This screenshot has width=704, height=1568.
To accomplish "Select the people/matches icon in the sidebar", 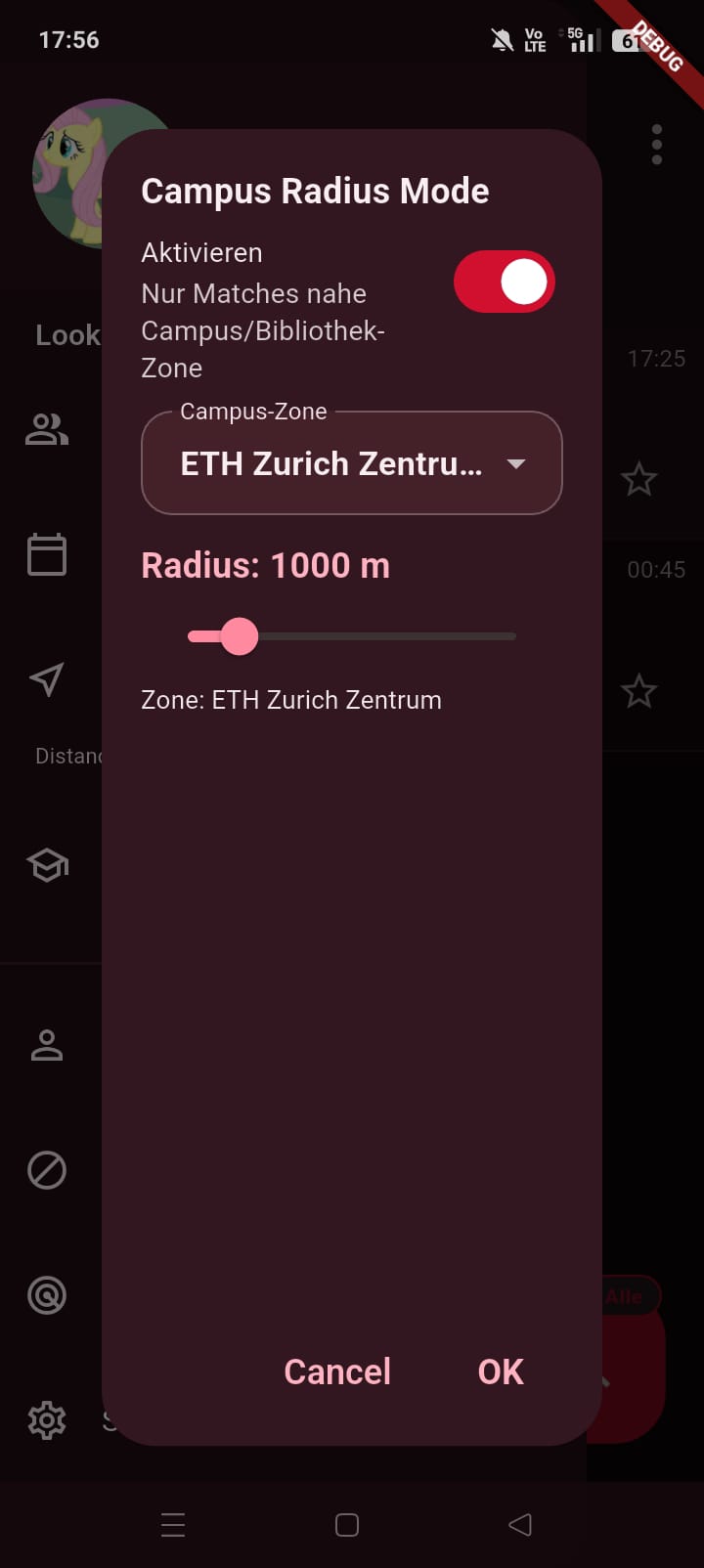I will click(47, 428).
